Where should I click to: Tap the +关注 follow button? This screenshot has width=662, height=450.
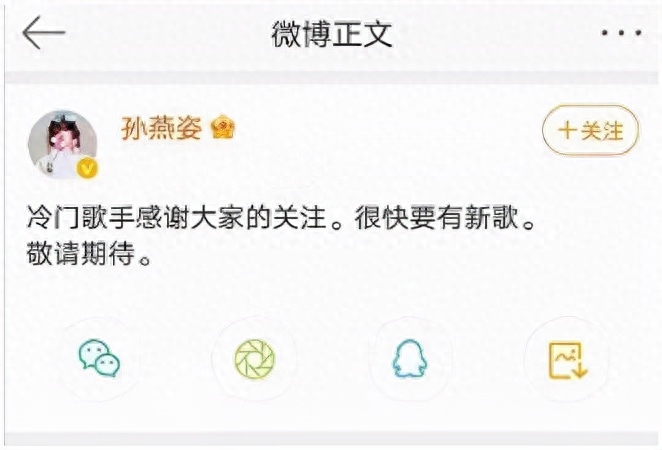590,131
